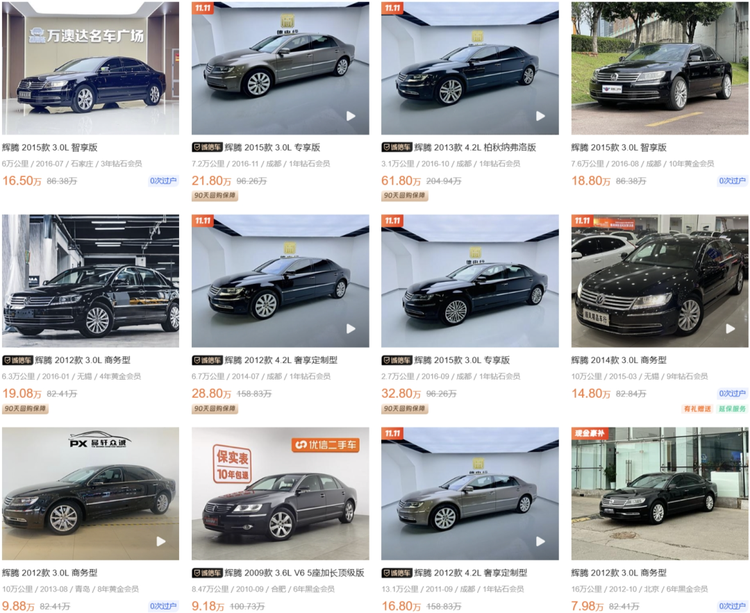
Task: Select the 9.88万 辉腾 商务型 from 青岛
Action: (90, 494)
